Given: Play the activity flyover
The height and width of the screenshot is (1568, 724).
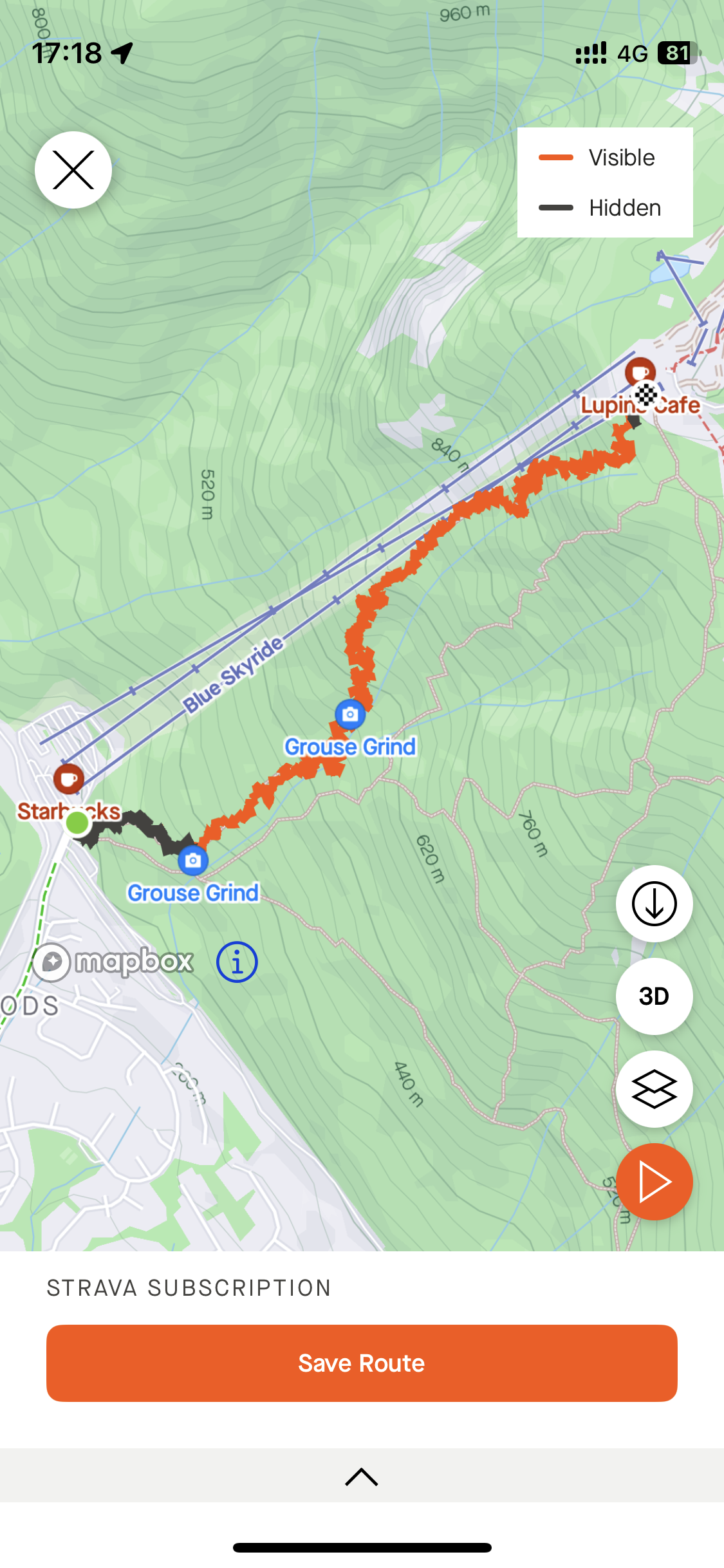Looking at the screenshot, I should pyautogui.click(x=654, y=1182).
